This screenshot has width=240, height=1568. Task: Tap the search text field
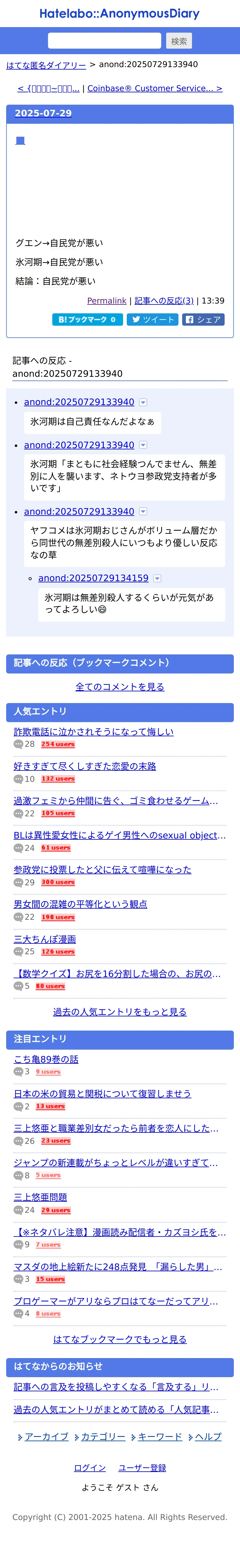pyautogui.click(x=104, y=41)
